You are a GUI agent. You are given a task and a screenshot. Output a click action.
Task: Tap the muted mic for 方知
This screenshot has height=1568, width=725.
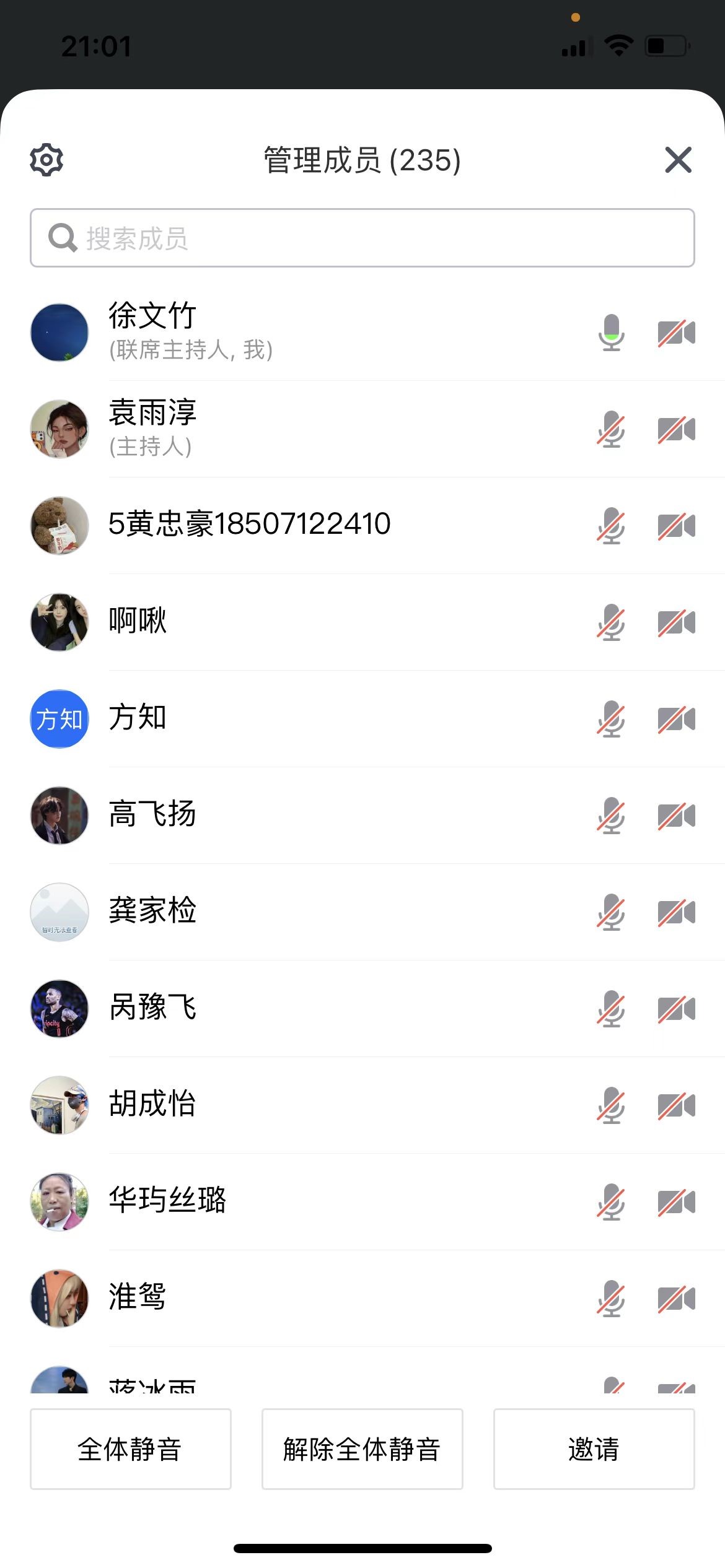[x=611, y=719]
